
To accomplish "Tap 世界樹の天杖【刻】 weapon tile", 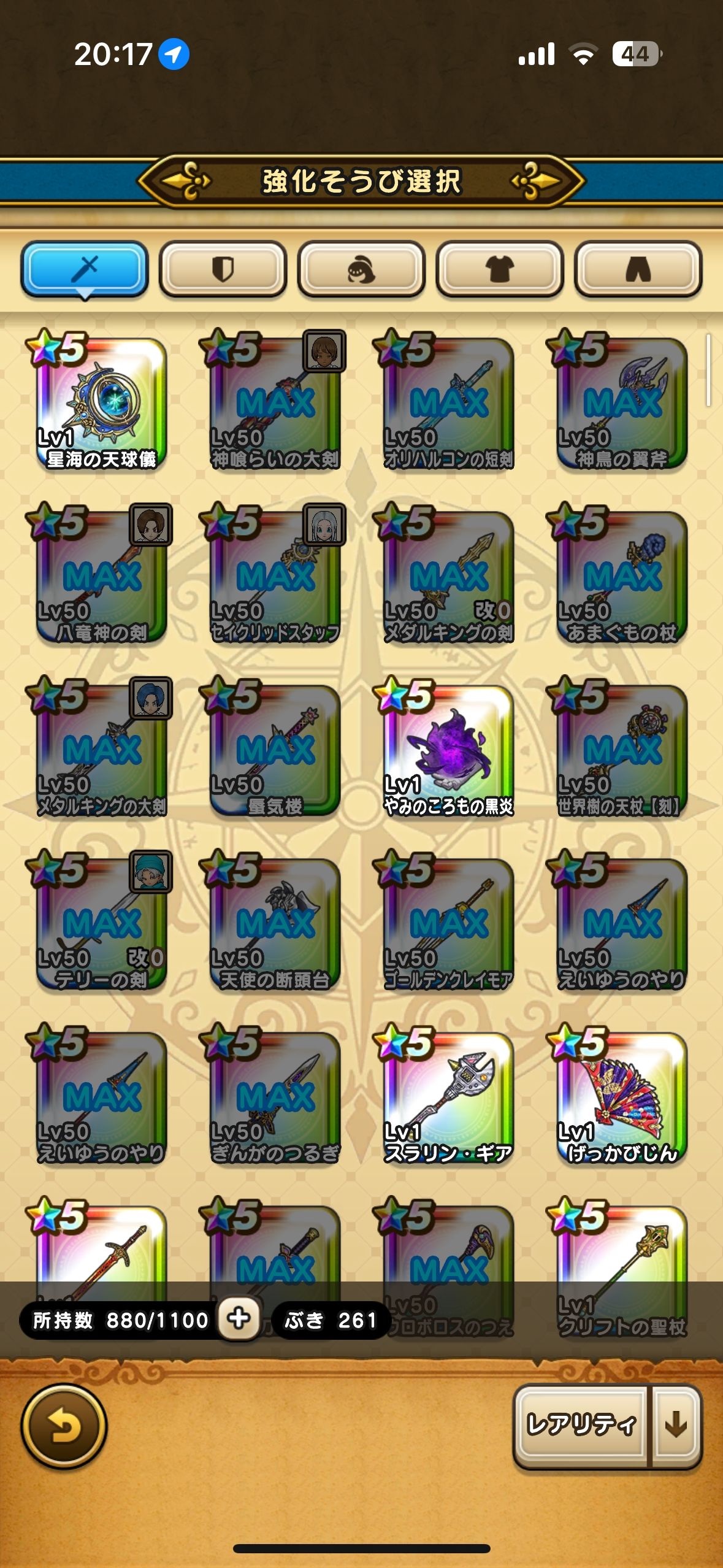I will pos(622,751).
